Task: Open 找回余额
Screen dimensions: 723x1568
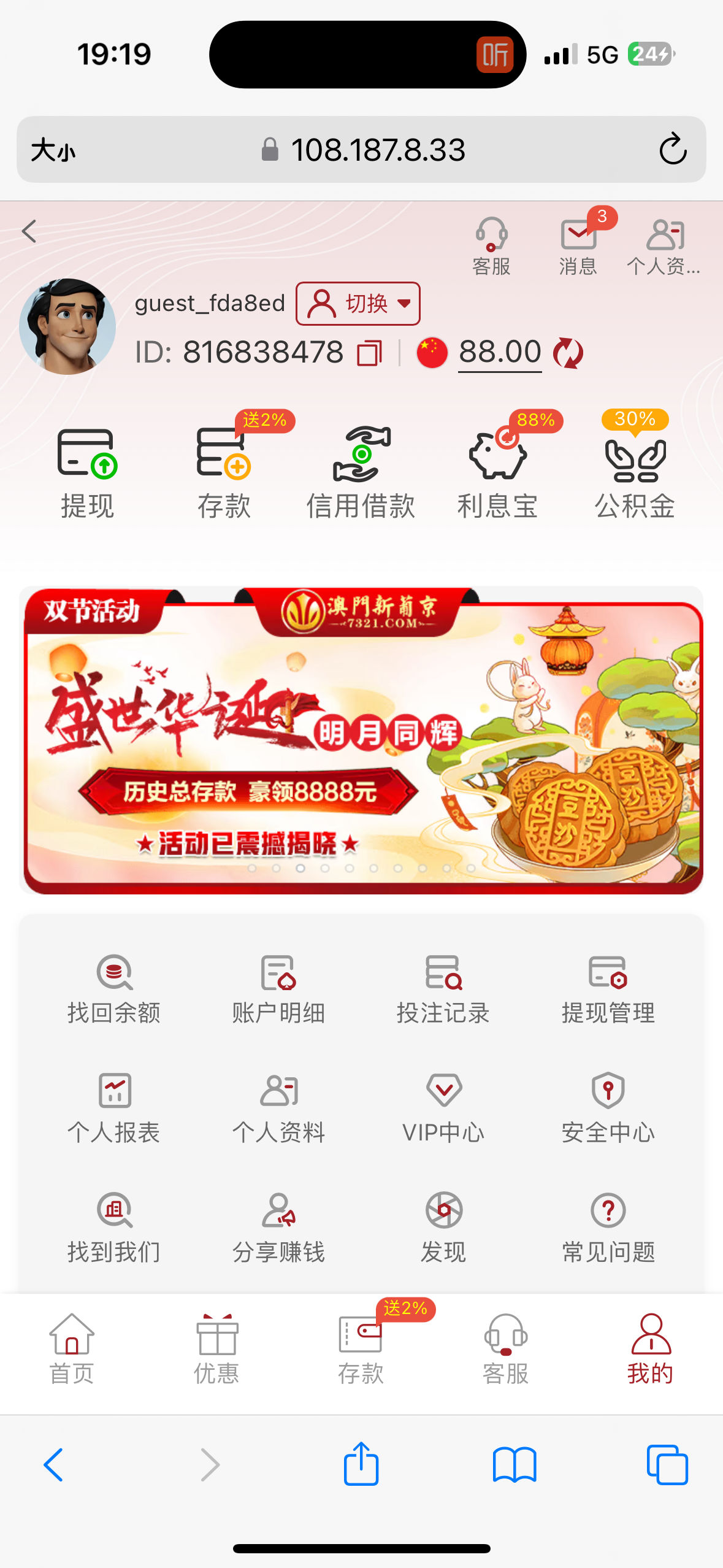Action: click(114, 989)
